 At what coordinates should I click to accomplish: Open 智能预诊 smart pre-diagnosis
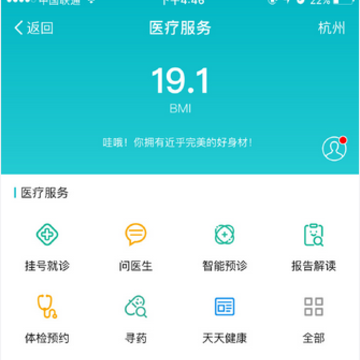click(225, 248)
